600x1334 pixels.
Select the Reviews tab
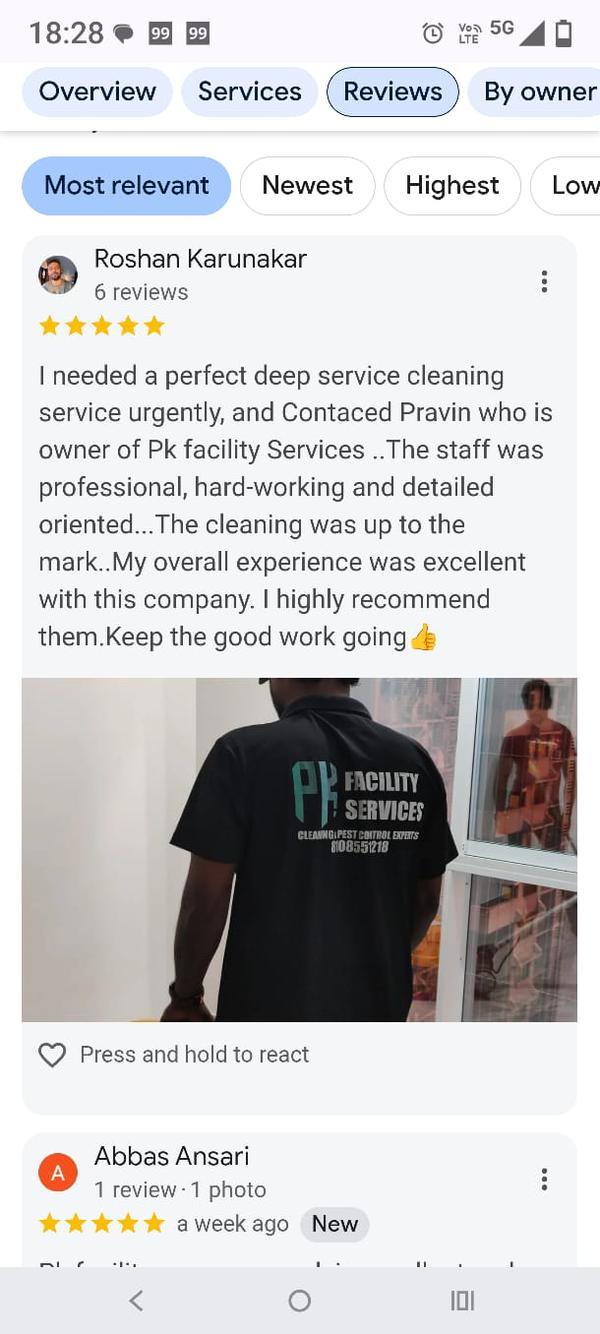[392, 92]
